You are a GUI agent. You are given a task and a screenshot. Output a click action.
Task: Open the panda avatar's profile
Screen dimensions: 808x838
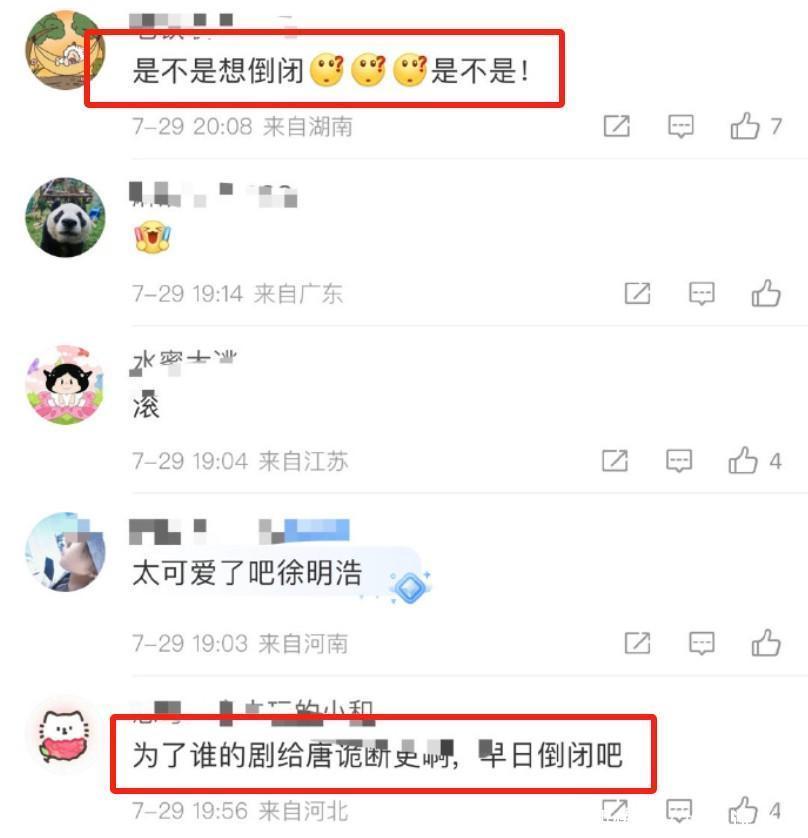(65, 217)
